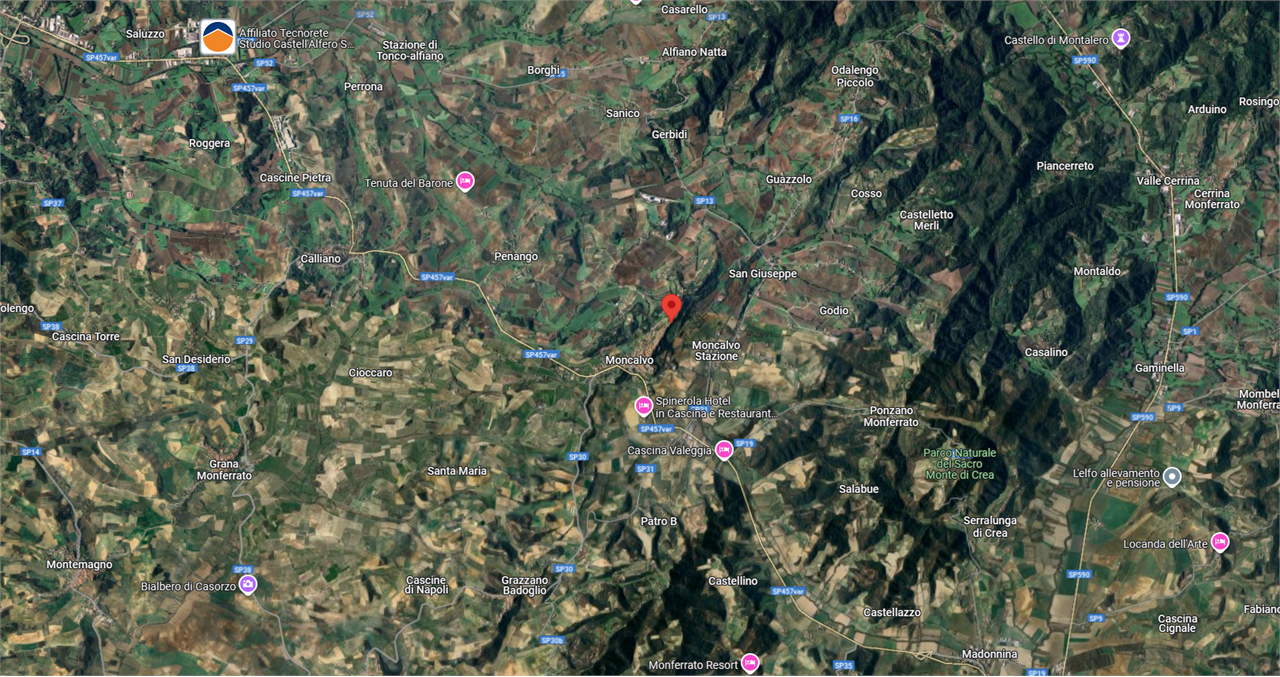
Task: Open the Affiliato Tecnorete Studio marker
Action: point(218,37)
